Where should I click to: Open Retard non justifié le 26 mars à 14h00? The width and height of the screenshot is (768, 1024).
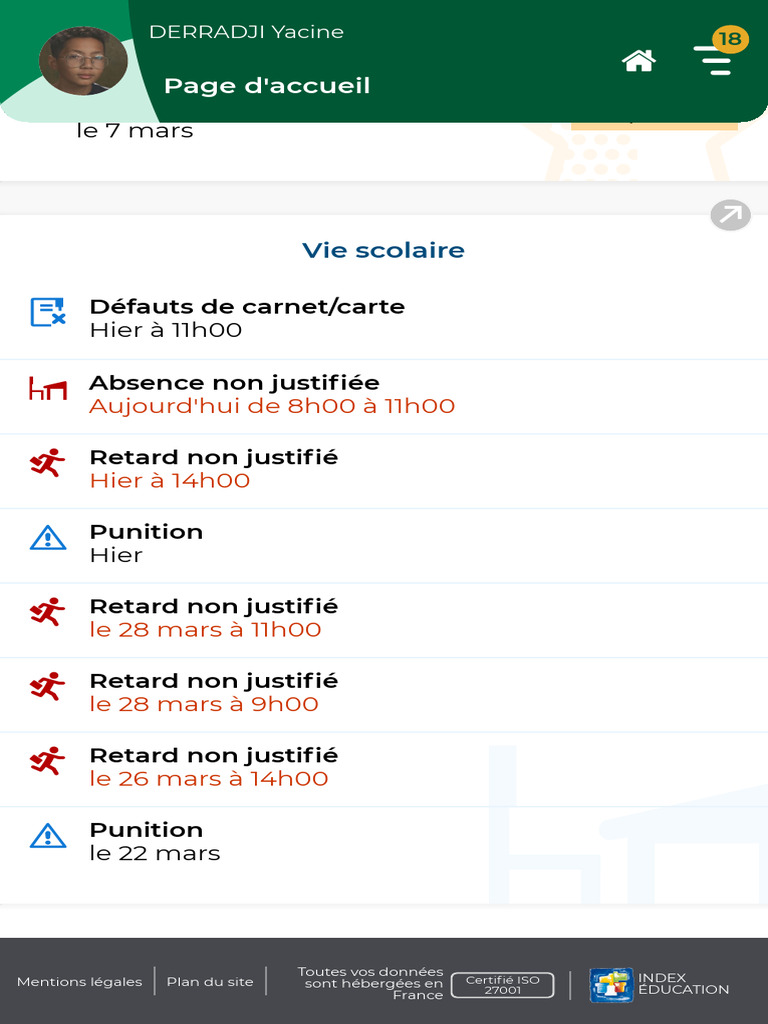click(x=384, y=769)
